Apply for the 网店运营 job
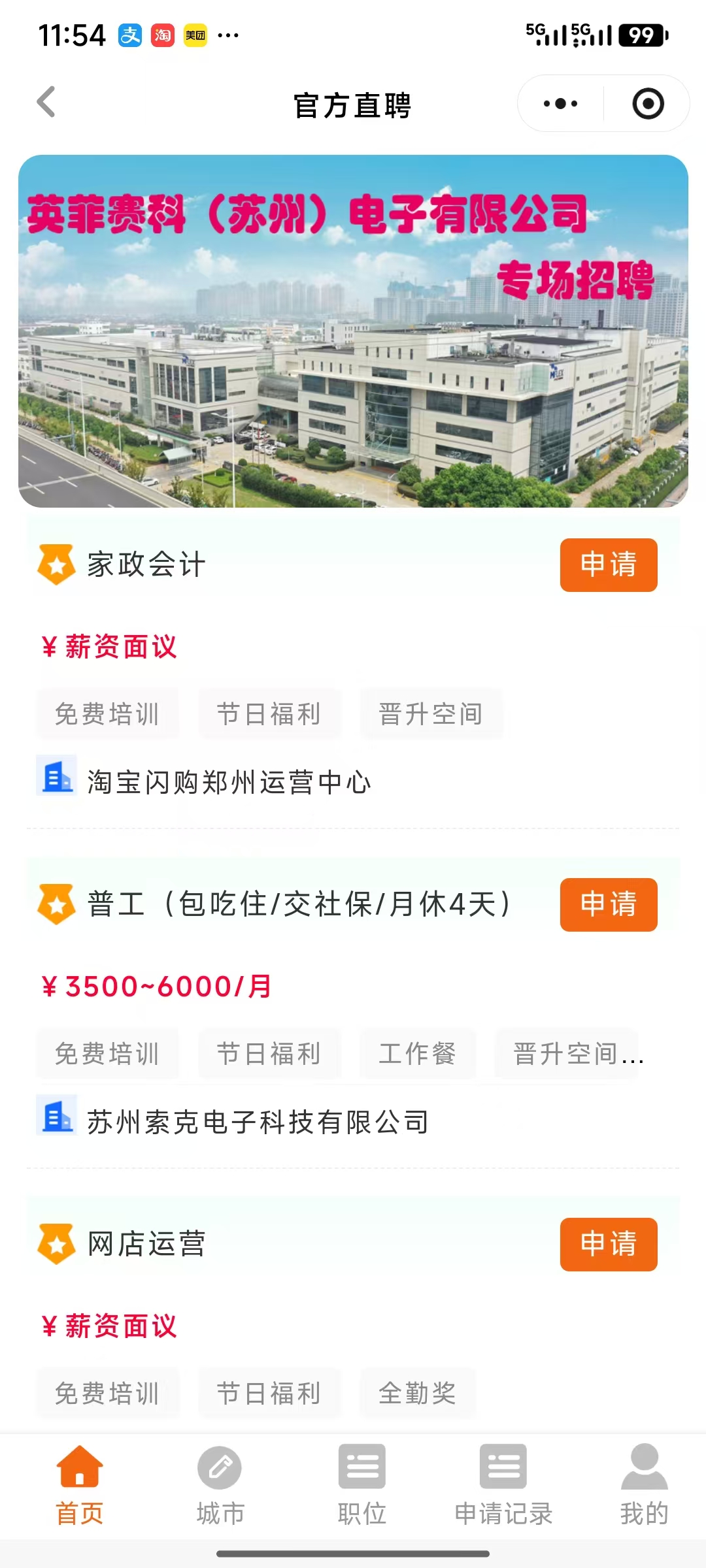The height and width of the screenshot is (1568, 706). pyautogui.click(x=608, y=1245)
